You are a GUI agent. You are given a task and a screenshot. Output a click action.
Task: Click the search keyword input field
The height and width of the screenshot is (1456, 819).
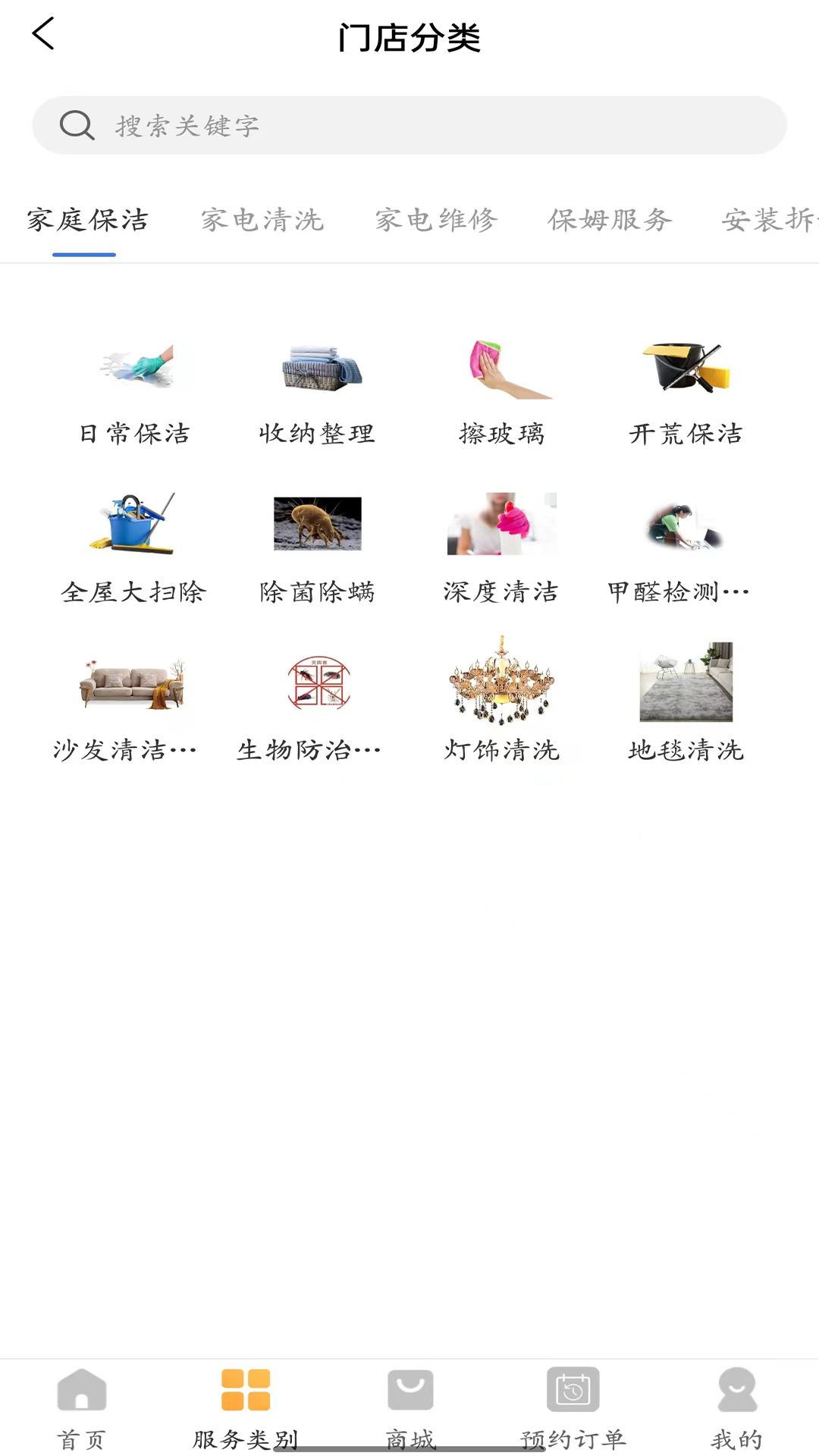coord(409,125)
